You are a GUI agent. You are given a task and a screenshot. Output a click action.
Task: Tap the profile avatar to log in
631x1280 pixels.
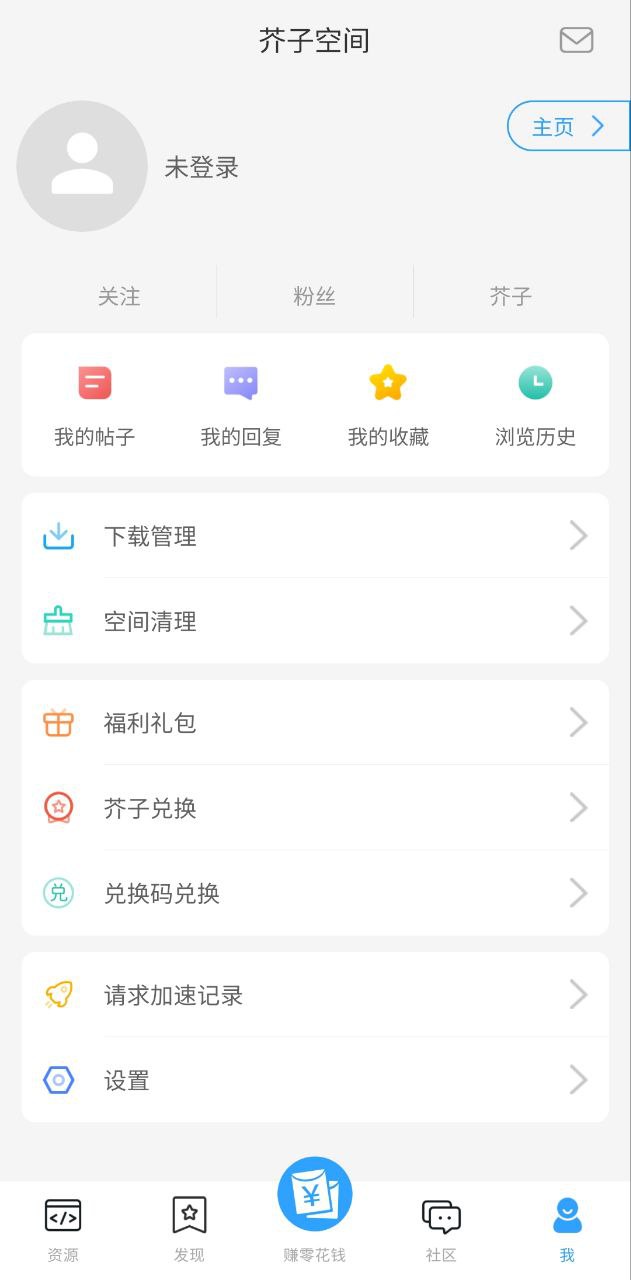pos(82,166)
